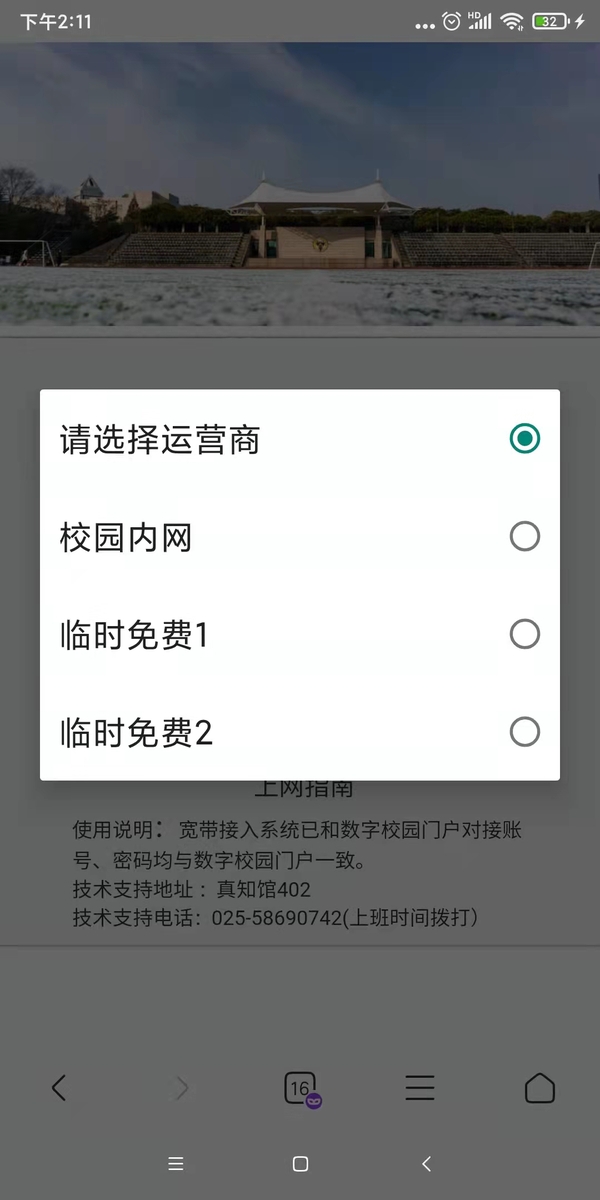This screenshot has height=1200, width=600.
Task: Open recent apps from the navigation bar
Action: (176, 1164)
